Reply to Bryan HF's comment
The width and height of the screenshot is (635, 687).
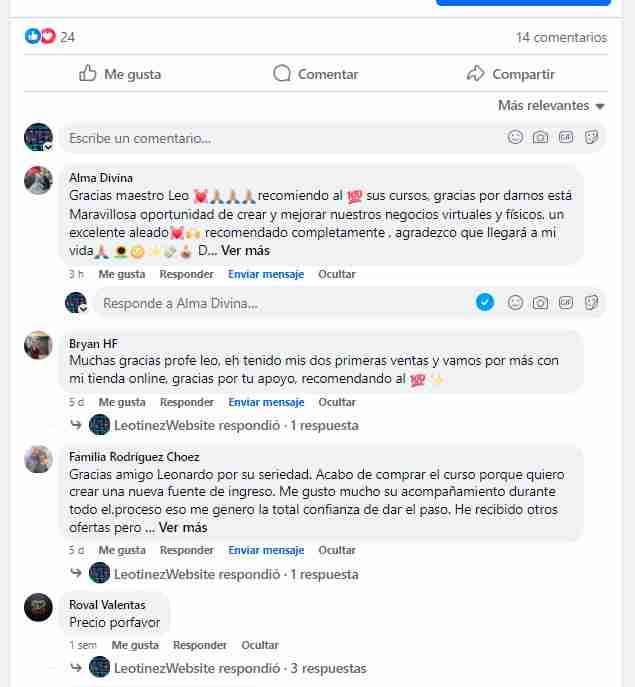click(187, 402)
